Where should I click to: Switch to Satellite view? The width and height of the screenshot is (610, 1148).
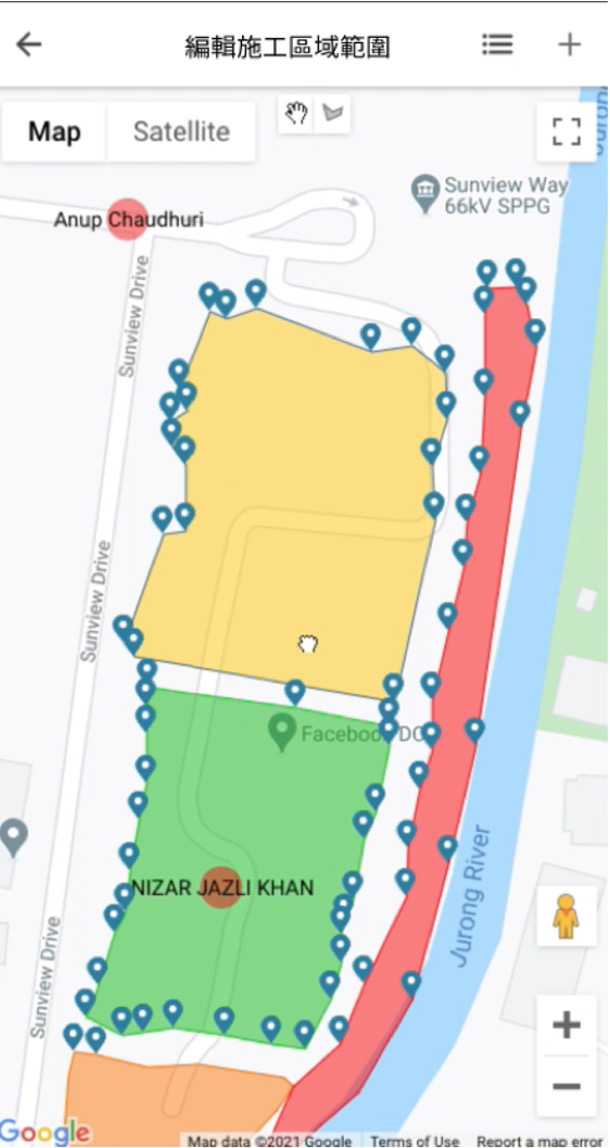coord(181,132)
